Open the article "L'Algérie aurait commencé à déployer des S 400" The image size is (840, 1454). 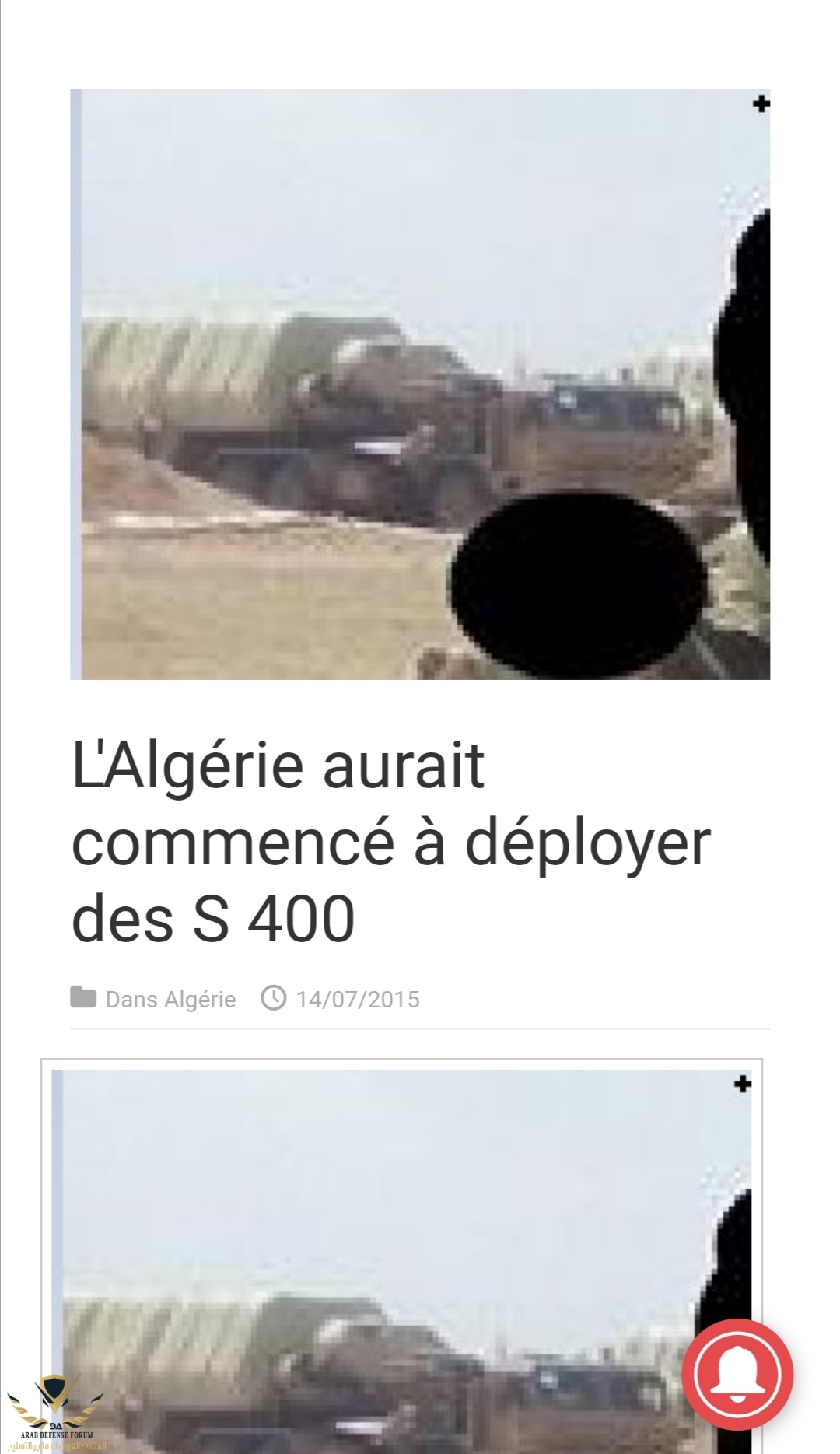tap(390, 842)
